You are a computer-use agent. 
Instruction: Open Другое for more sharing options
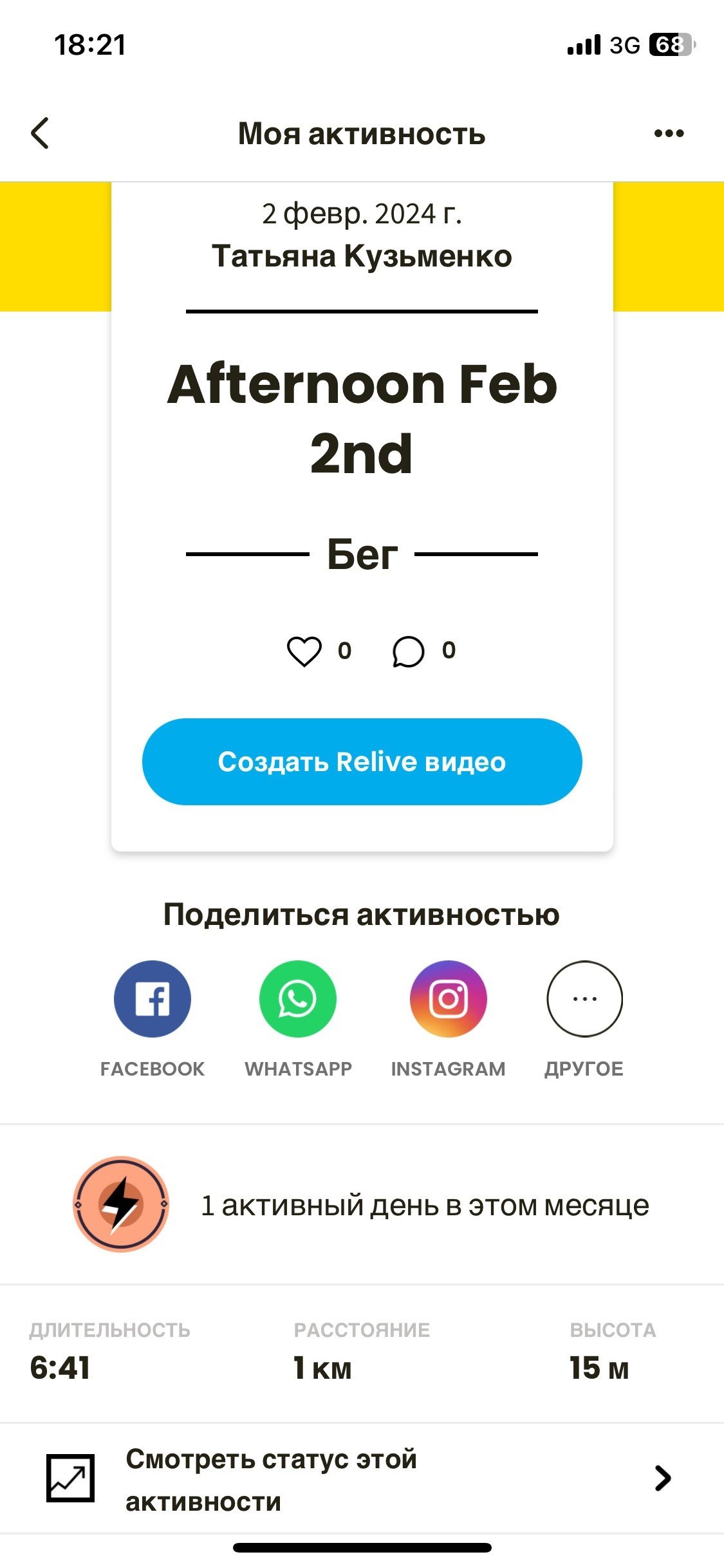point(584,998)
